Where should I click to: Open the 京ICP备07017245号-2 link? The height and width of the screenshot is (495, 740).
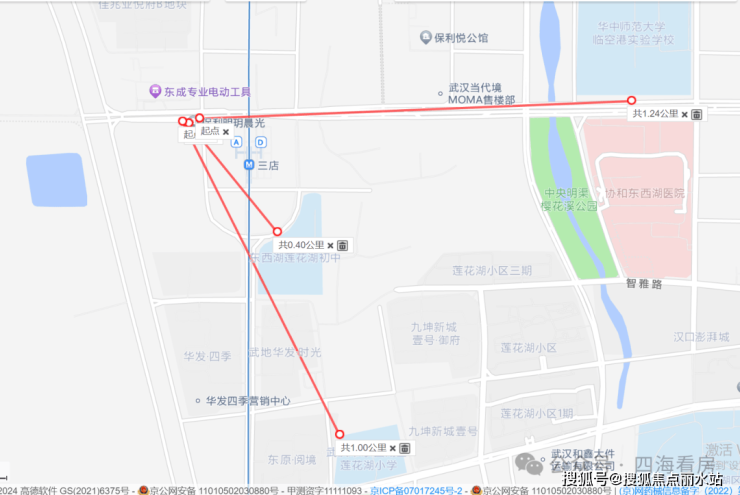pyautogui.click(x=415, y=490)
